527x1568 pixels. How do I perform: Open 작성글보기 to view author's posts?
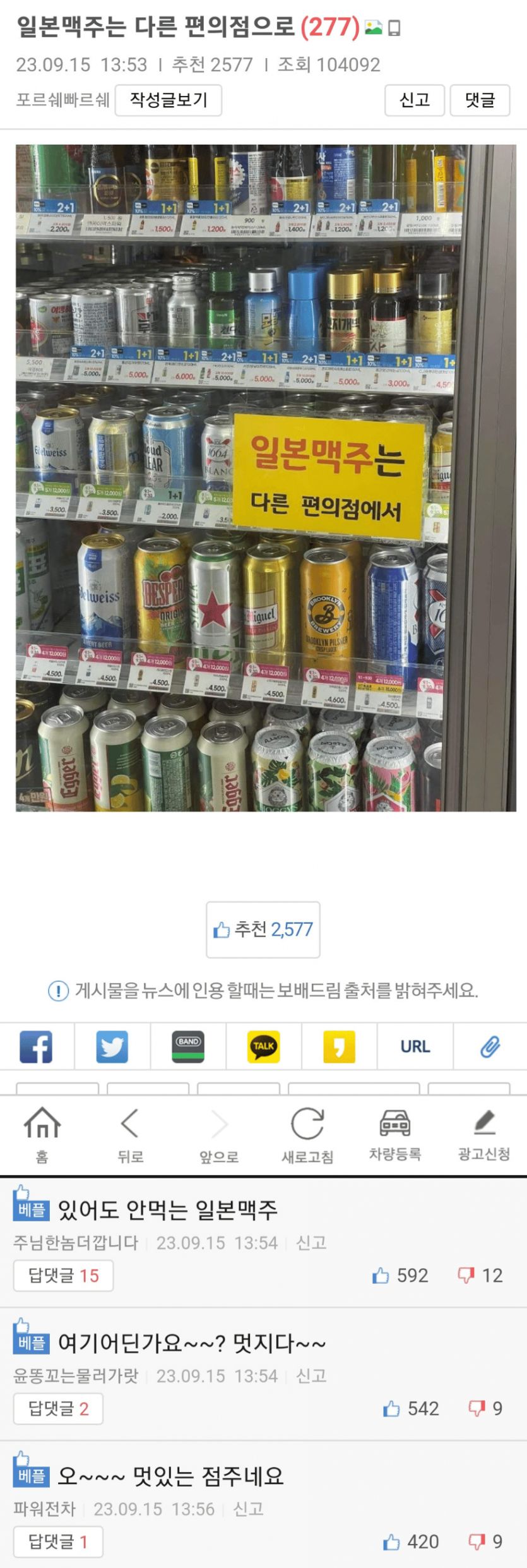click(x=169, y=100)
